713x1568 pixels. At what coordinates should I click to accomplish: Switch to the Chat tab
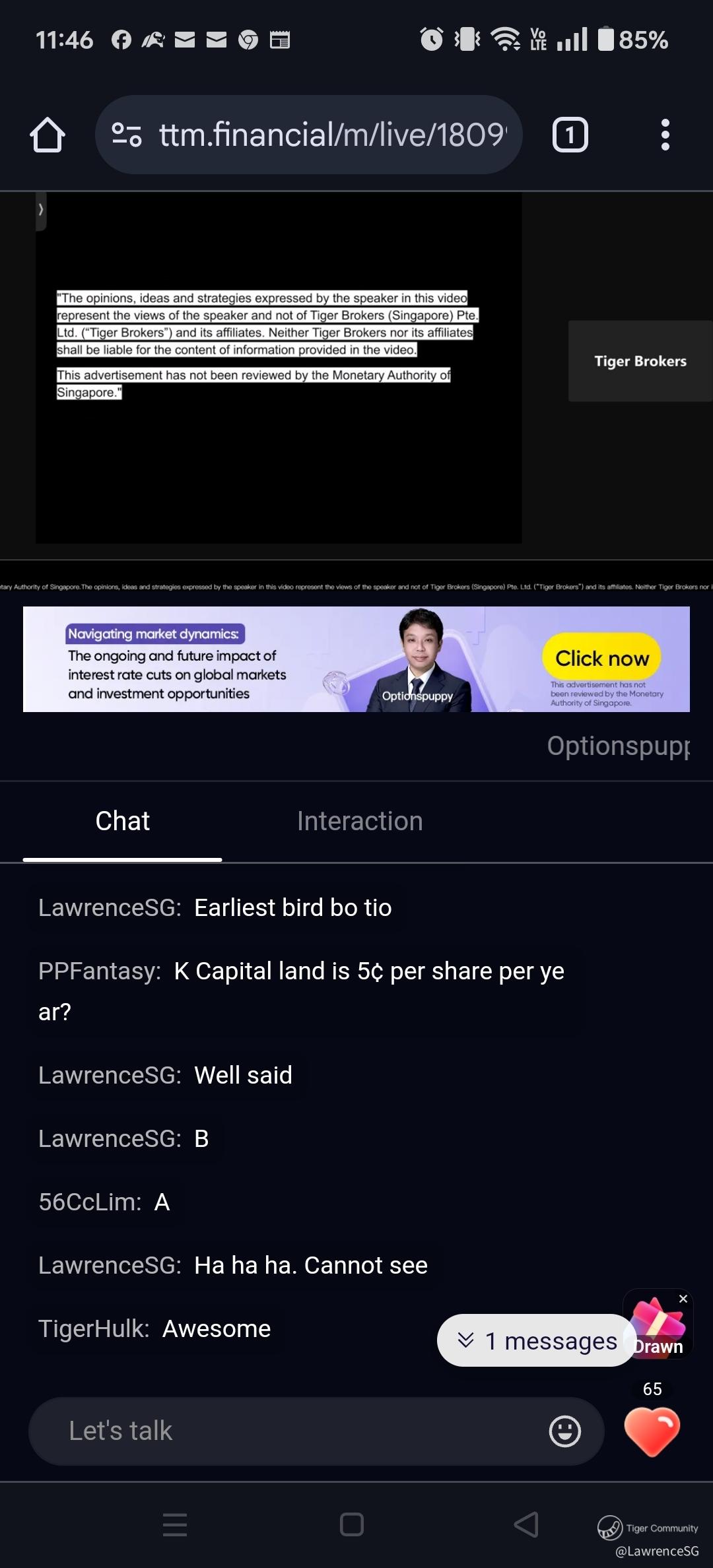[x=122, y=822]
